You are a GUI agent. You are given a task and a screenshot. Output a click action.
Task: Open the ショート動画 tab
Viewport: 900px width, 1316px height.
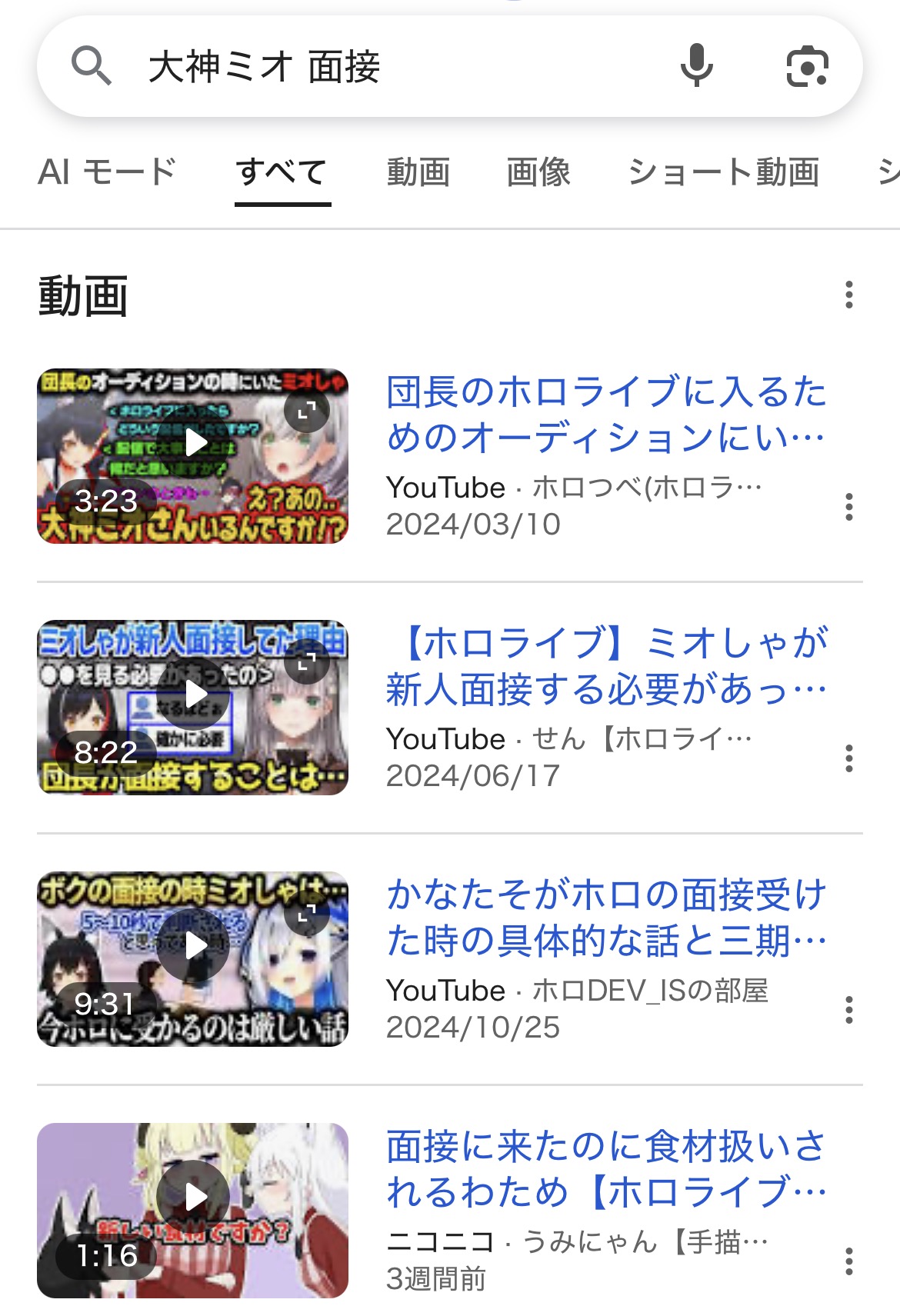[x=723, y=172]
